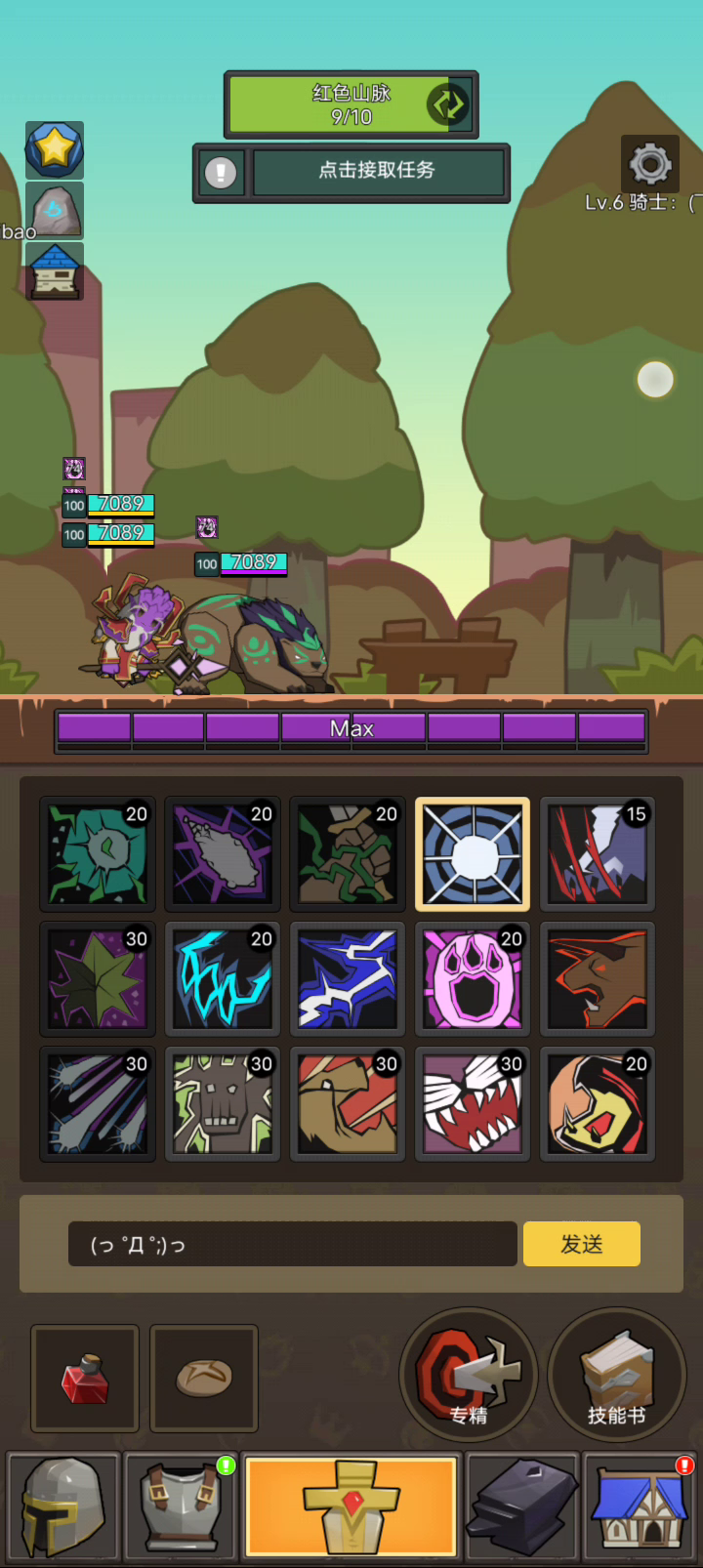Switch to the anvil forge tab
The width and height of the screenshot is (703, 1568).
click(x=522, y=1506)
